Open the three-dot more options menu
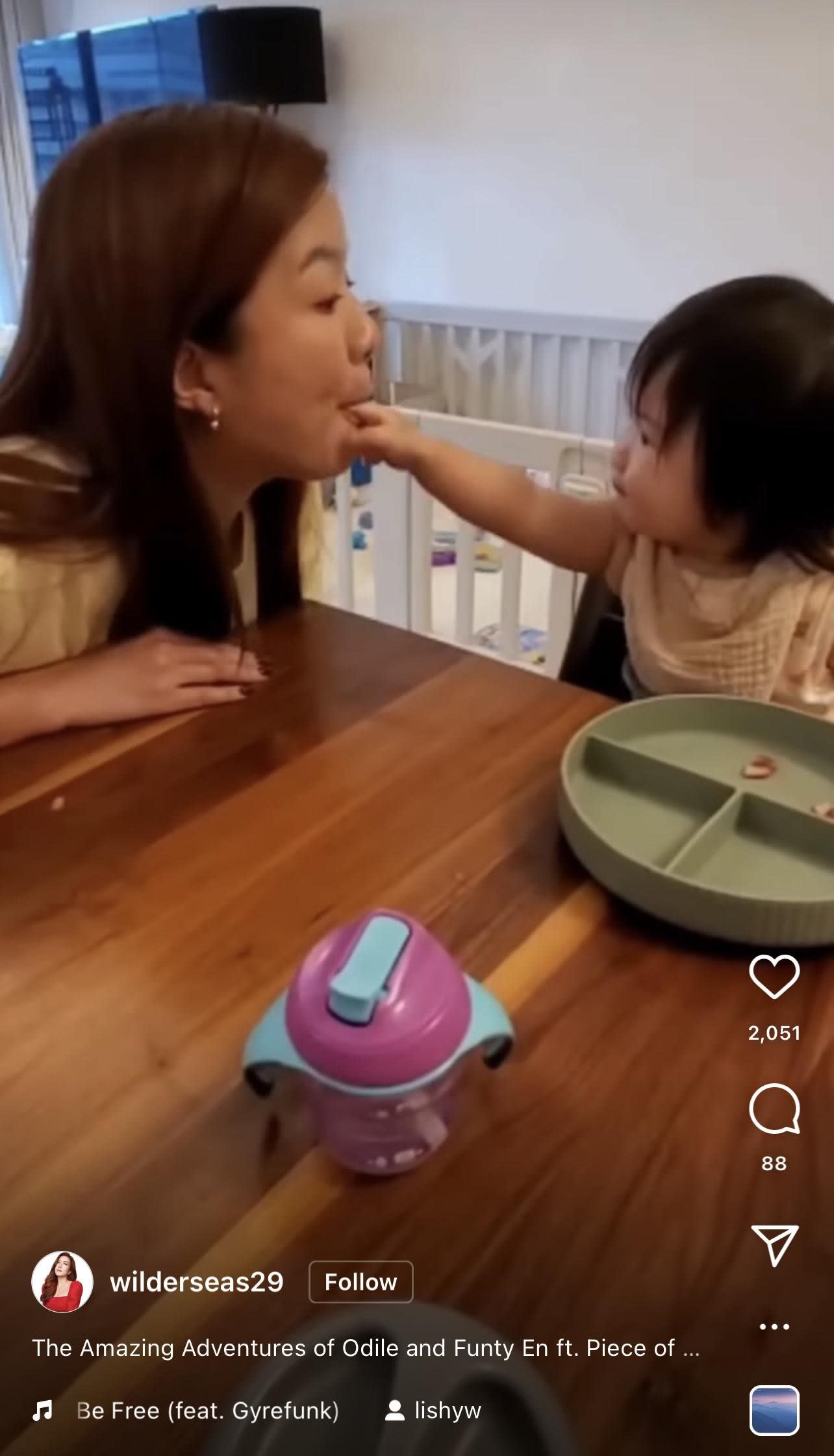This screenshot has width=834, height=1456. click(774, 1327)
